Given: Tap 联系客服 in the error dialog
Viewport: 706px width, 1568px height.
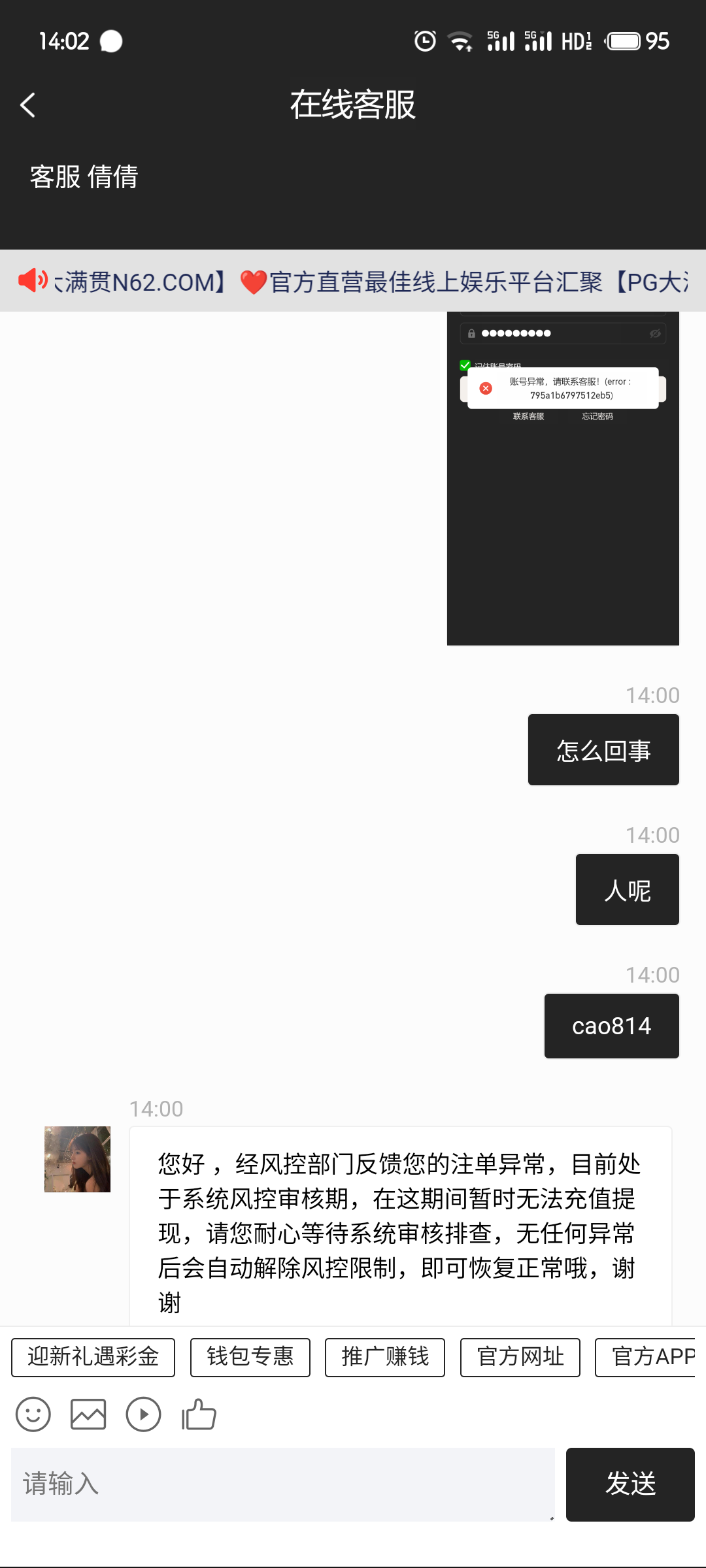Looking at the screenshot, I should pyautogui.click(x=529, y=416).
